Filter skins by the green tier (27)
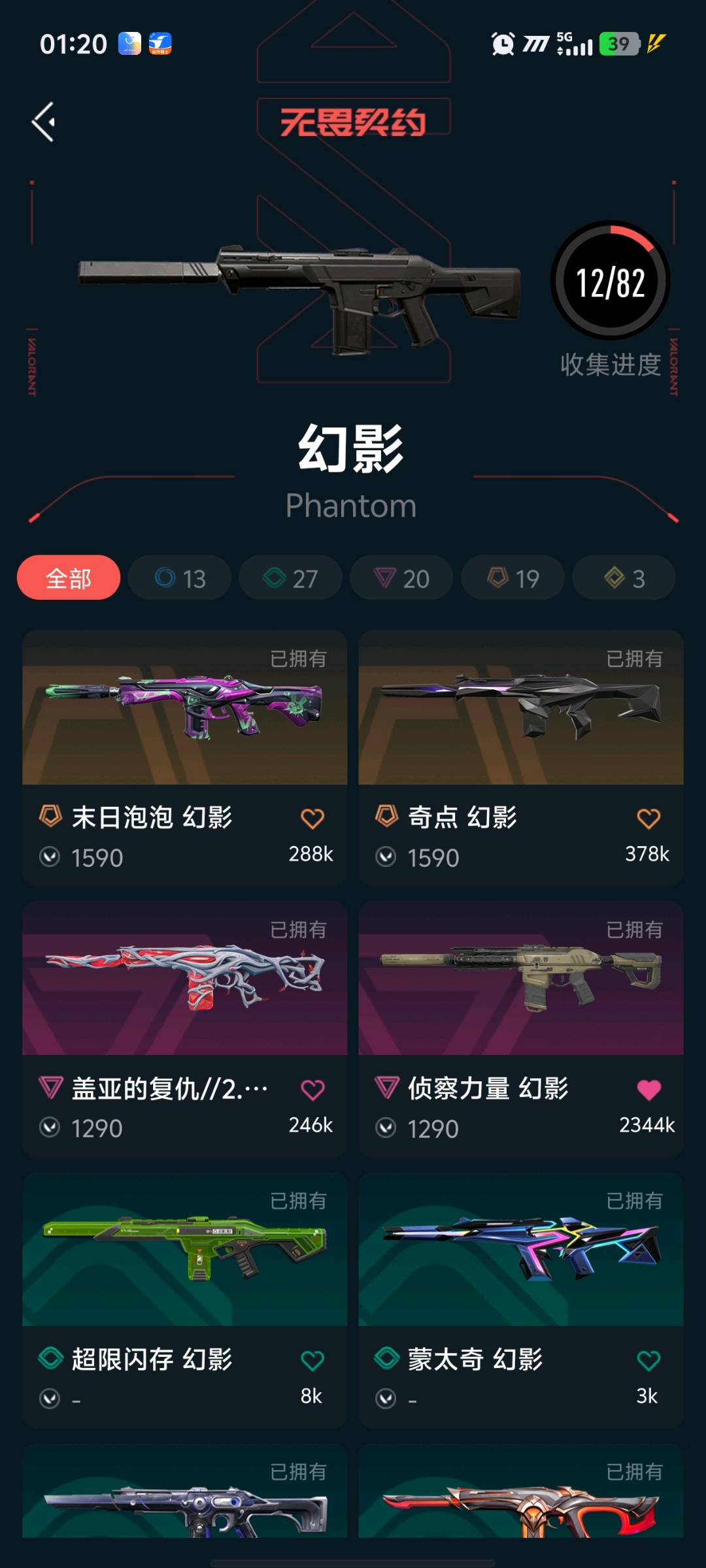The image size is (706, 1568). coord(290,578)
